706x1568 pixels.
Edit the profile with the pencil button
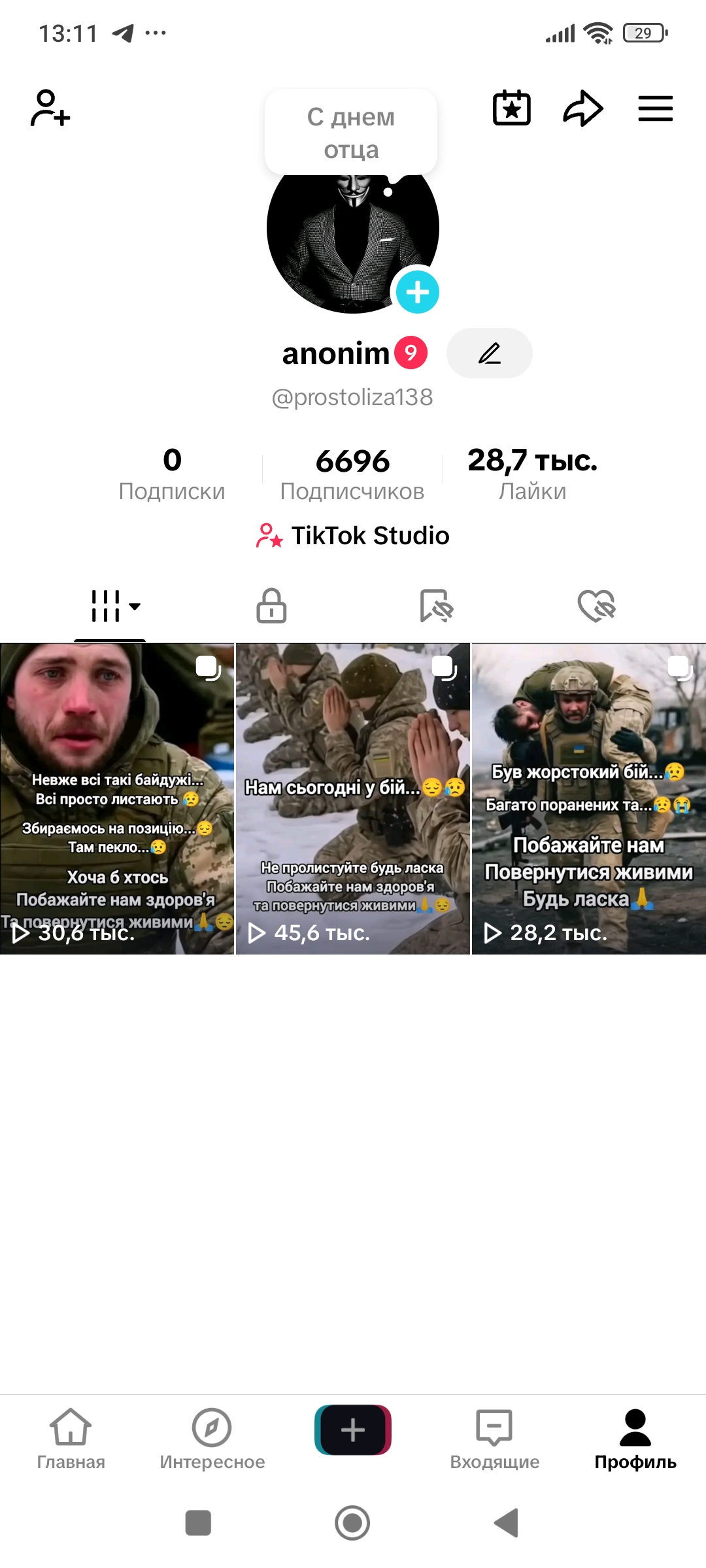pyautogui.click(x=489, y=353)
